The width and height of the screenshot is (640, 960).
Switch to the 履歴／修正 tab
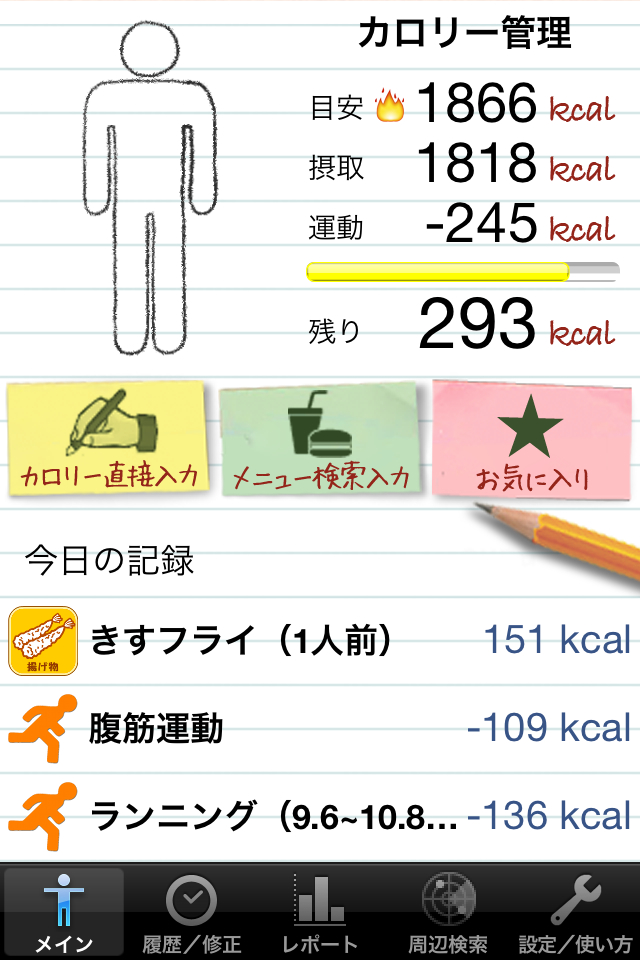(x=192, y=912)
